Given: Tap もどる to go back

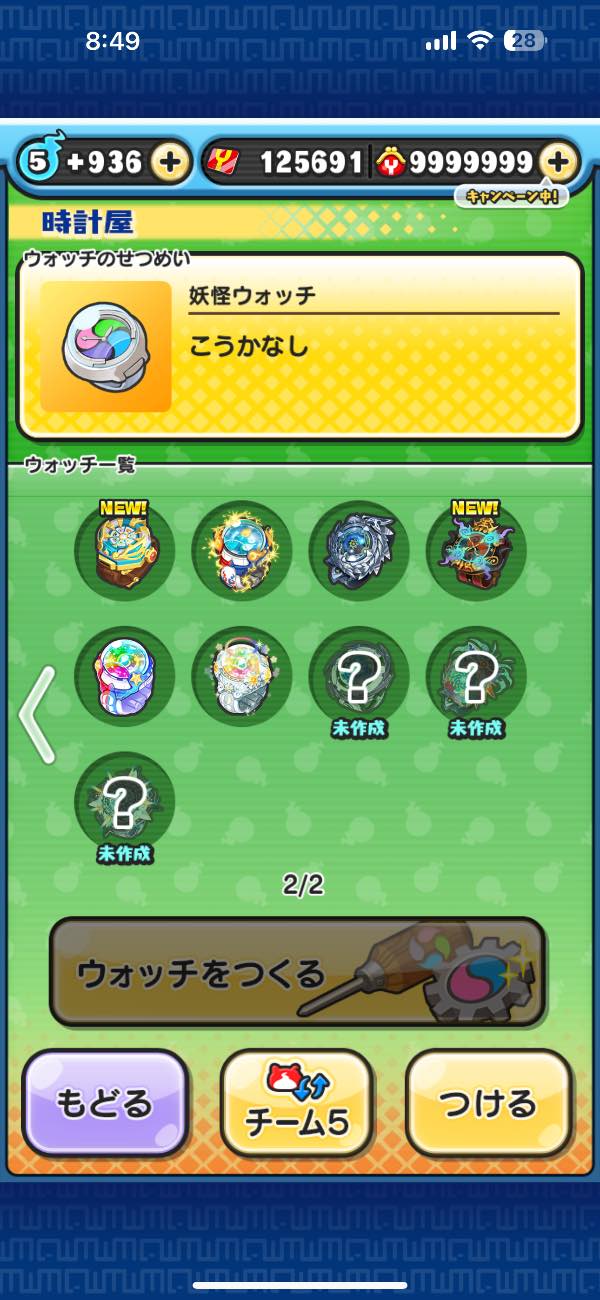Looking at the screenshot, I should point(105,1103).
